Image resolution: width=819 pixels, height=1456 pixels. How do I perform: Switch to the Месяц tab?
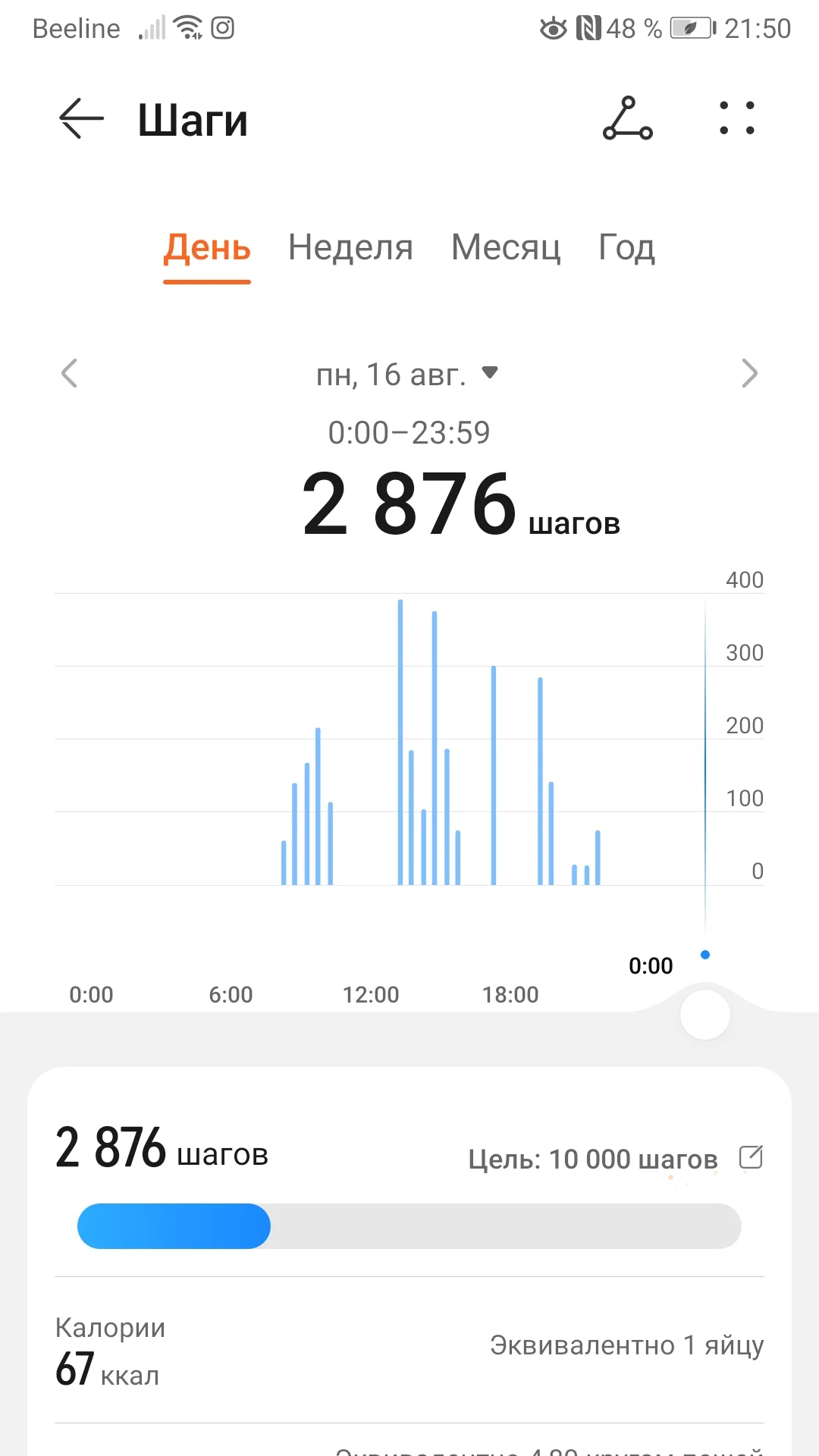506,247
